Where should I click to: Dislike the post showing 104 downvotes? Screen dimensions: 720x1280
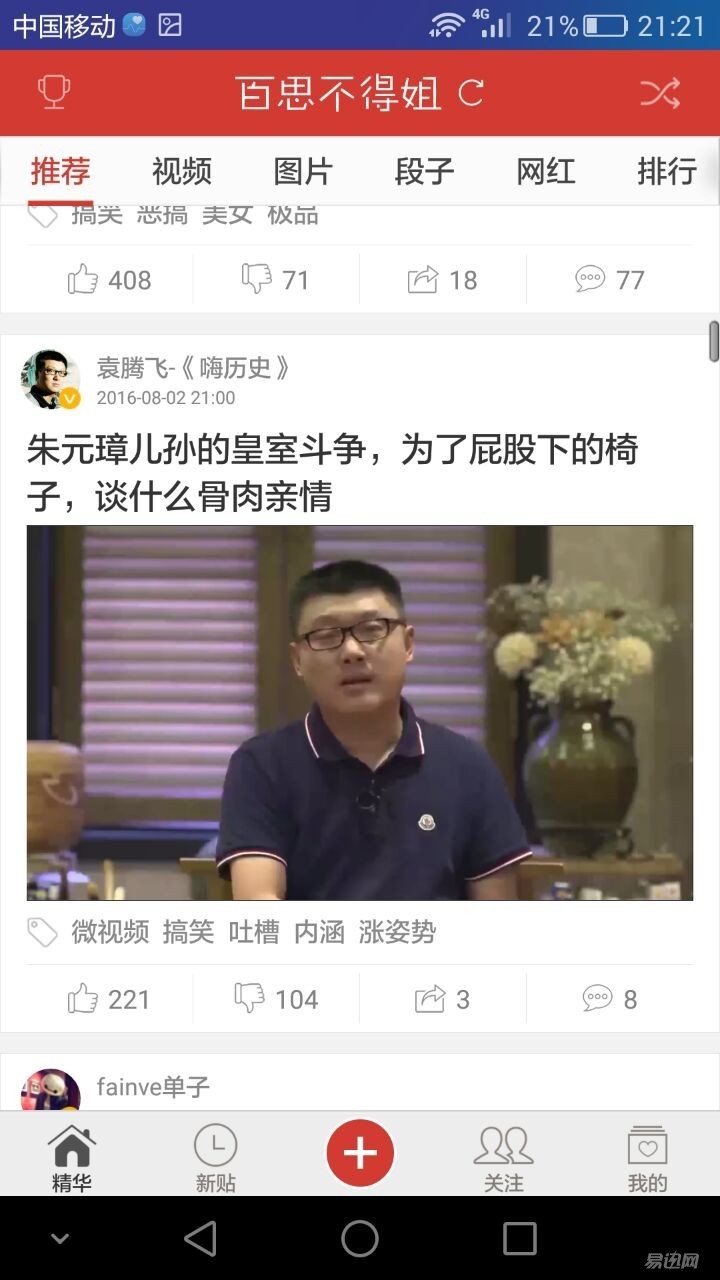coord(276,999)
